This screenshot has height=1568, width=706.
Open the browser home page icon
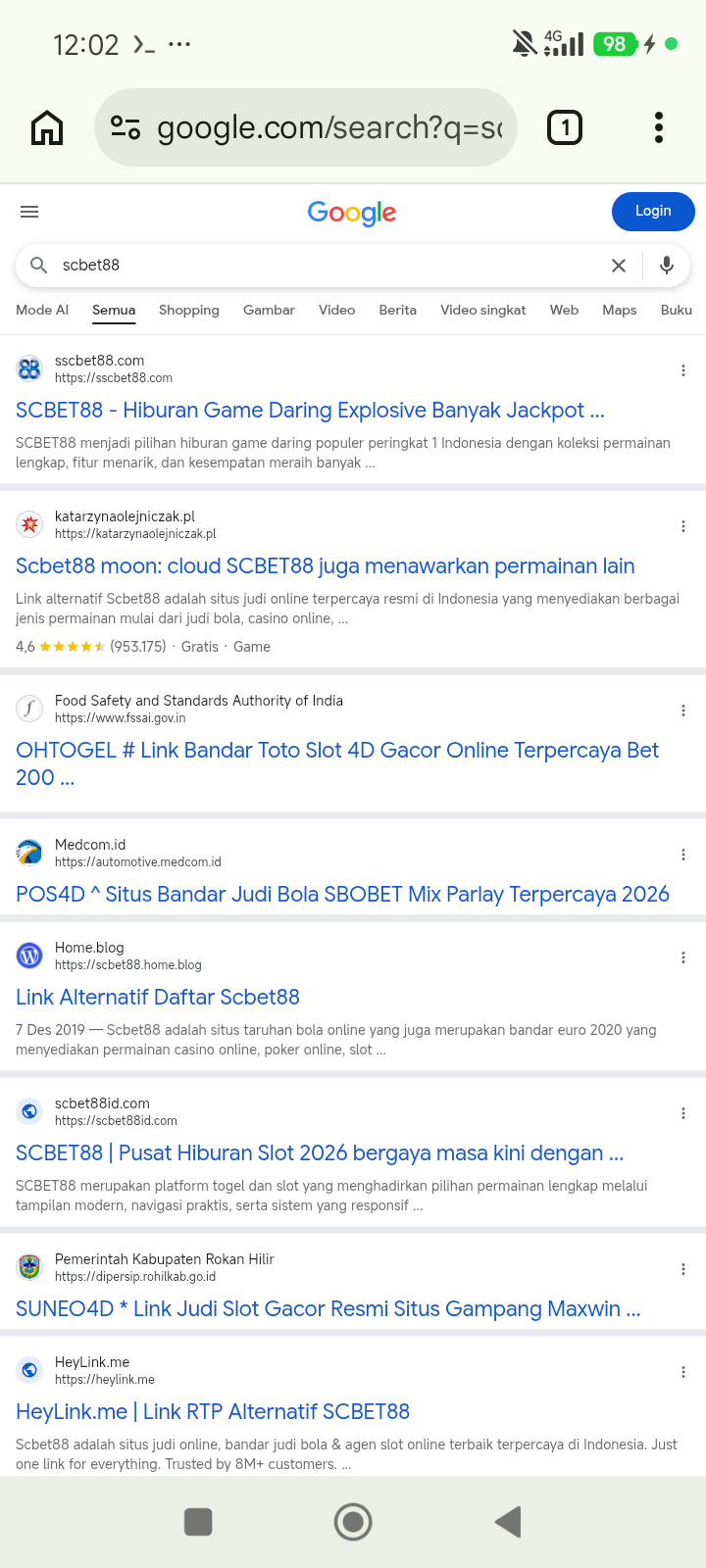[x=47, y=127]
